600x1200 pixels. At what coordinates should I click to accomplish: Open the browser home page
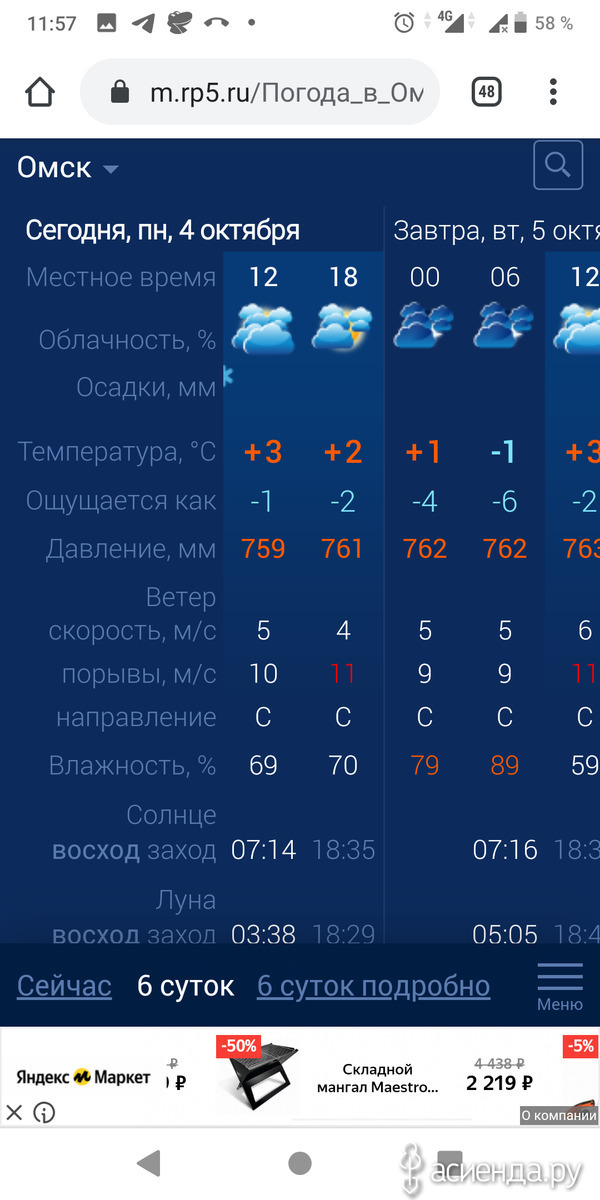pos(39,93)
